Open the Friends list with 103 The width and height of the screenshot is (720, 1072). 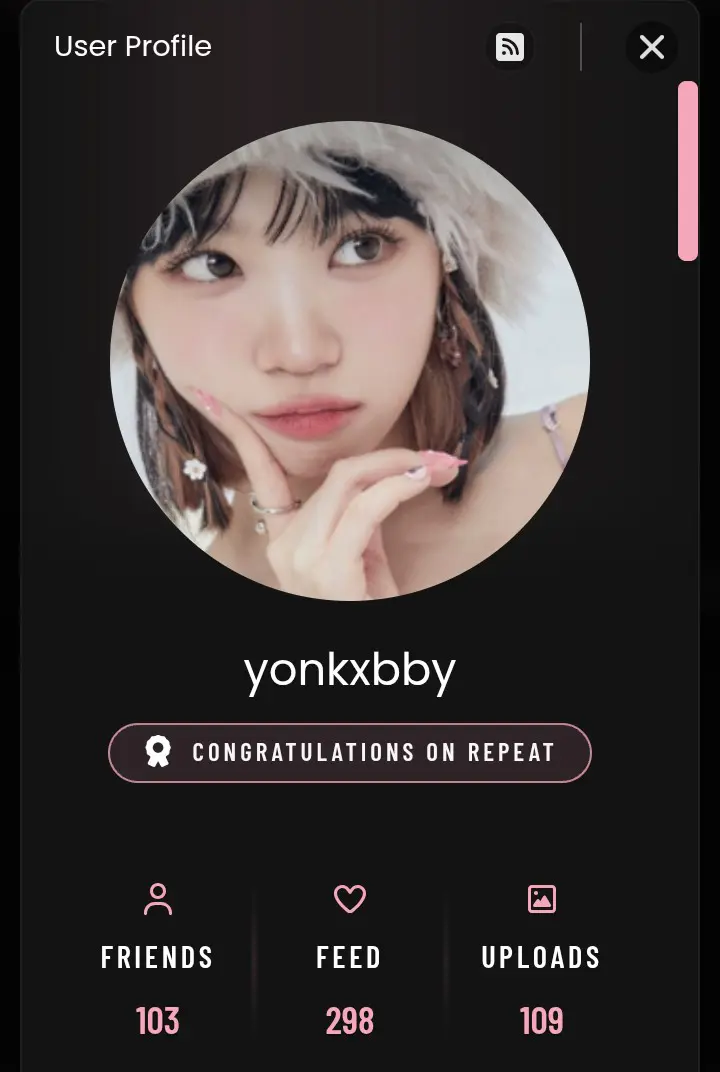pyautogui.click(x=158, y=960)
